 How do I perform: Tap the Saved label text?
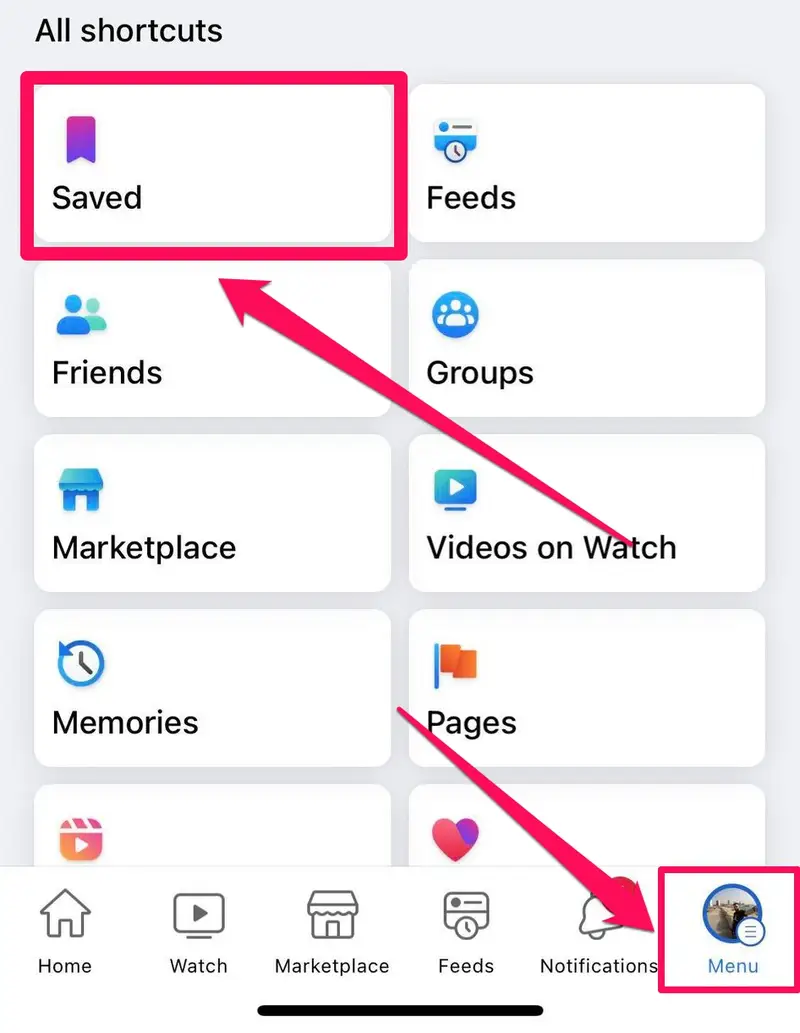pyautogui.click(x=95, y=198)
